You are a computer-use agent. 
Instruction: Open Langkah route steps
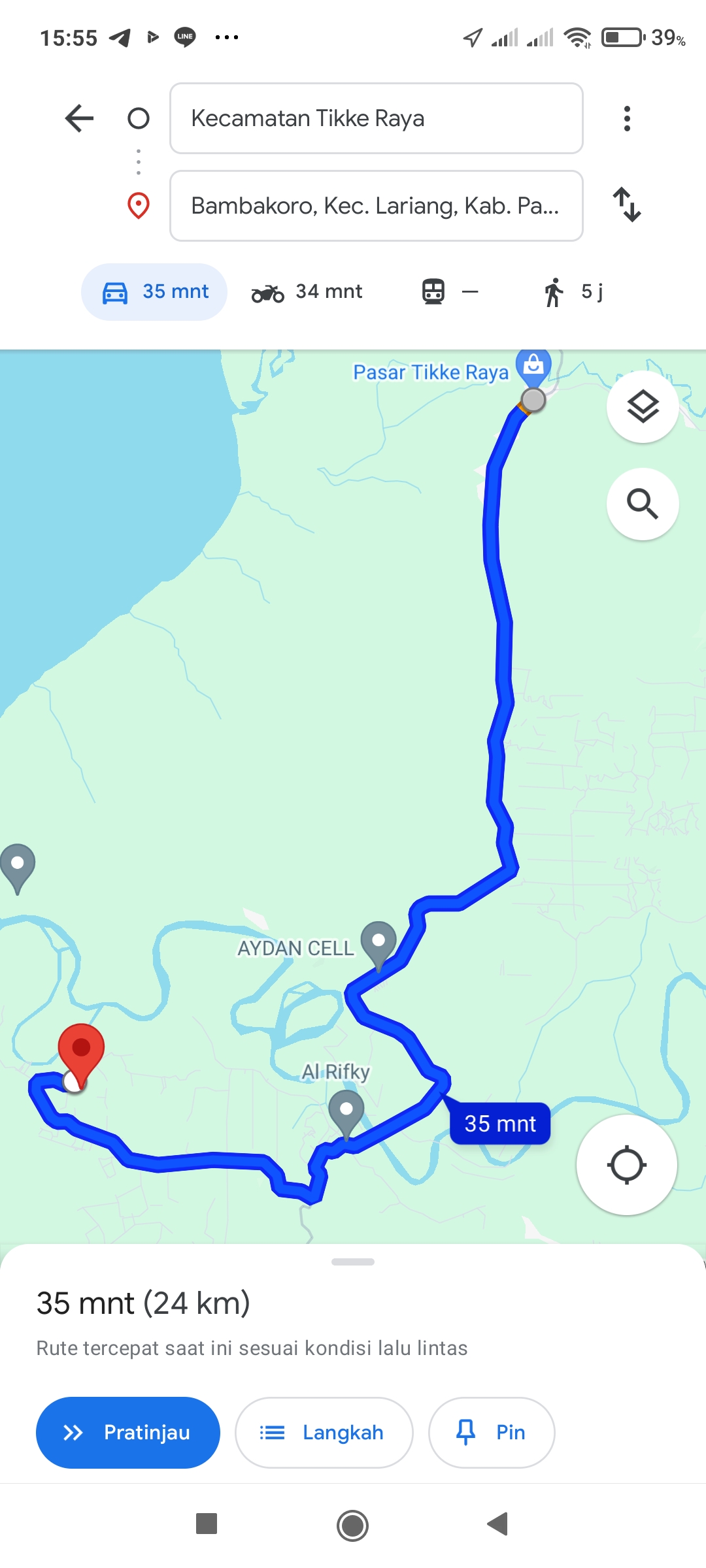[x=324, y=1433]
